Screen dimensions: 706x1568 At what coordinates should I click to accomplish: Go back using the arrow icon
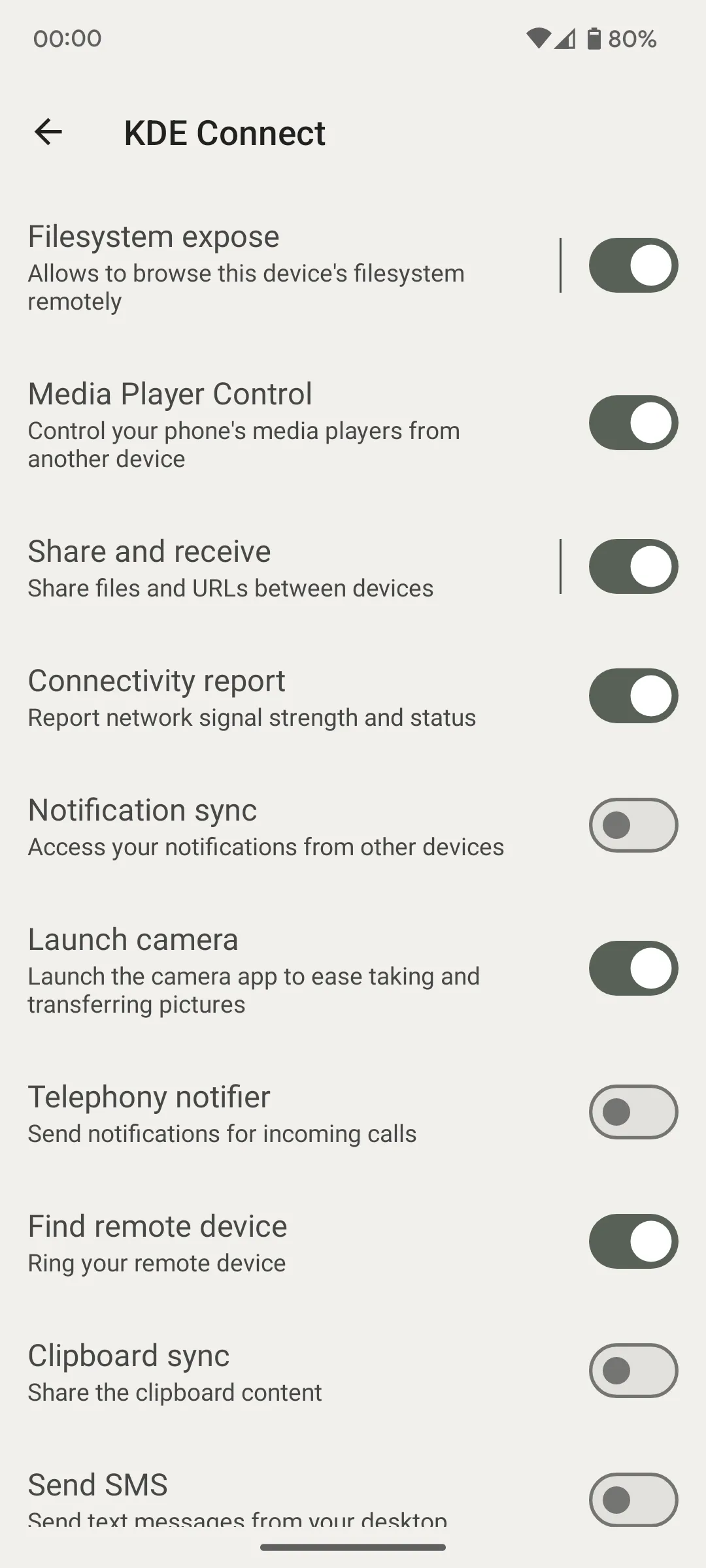(48, 133)
